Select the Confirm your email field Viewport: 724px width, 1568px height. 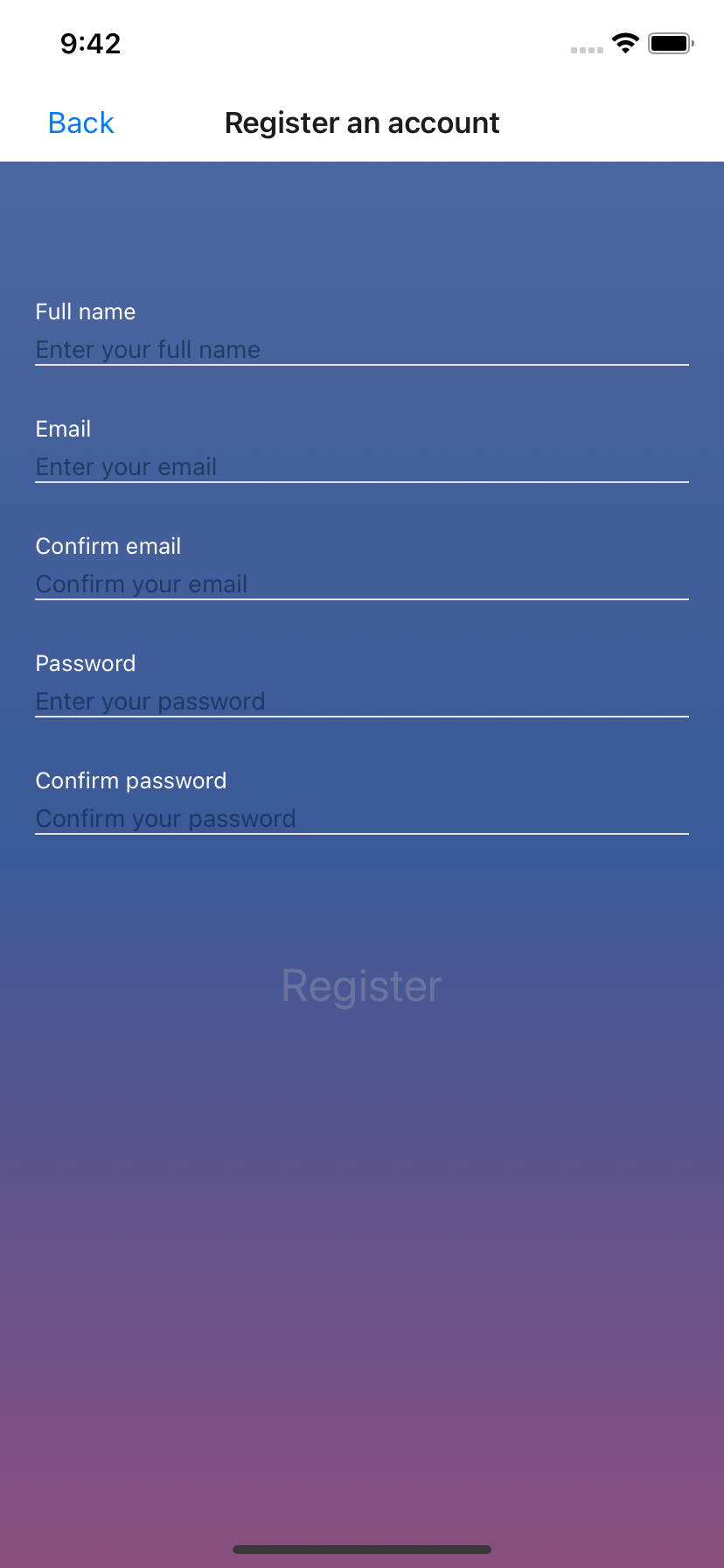361,584
